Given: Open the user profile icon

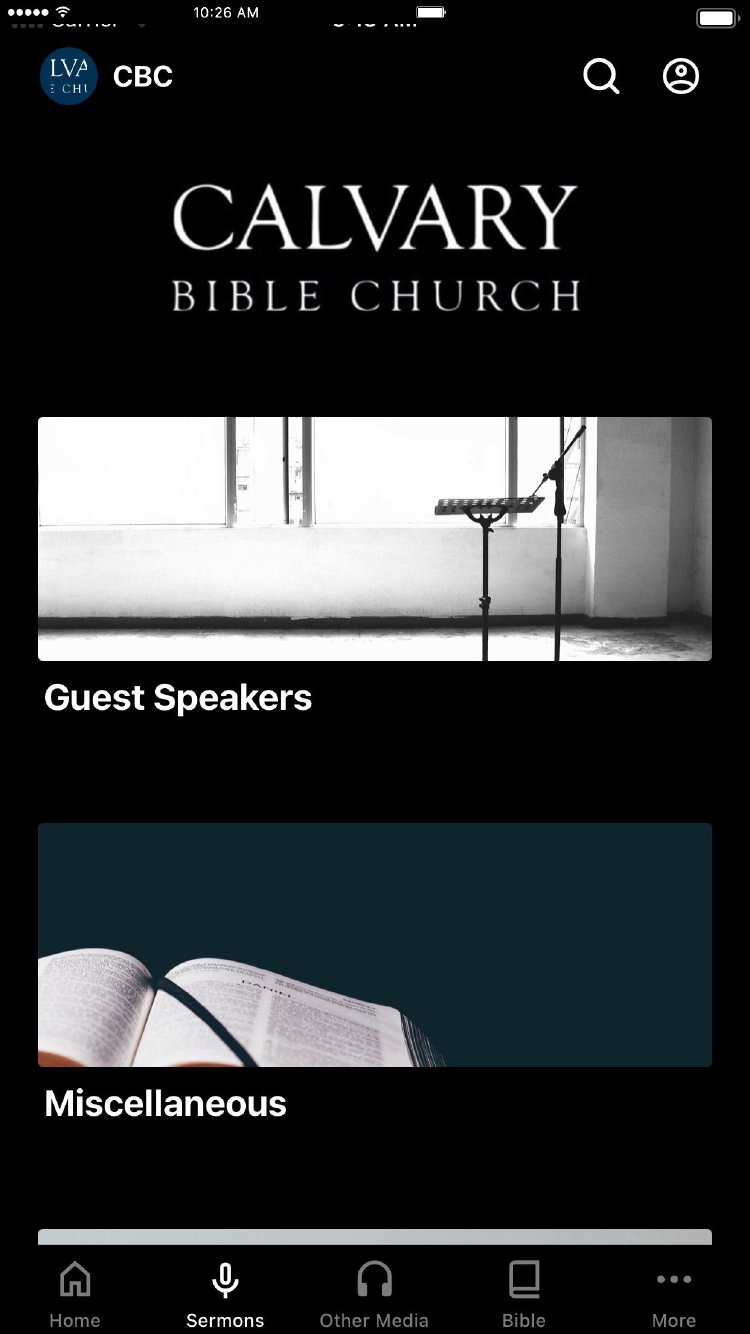Looking at the screenshot, I should (x=681, y=76).
